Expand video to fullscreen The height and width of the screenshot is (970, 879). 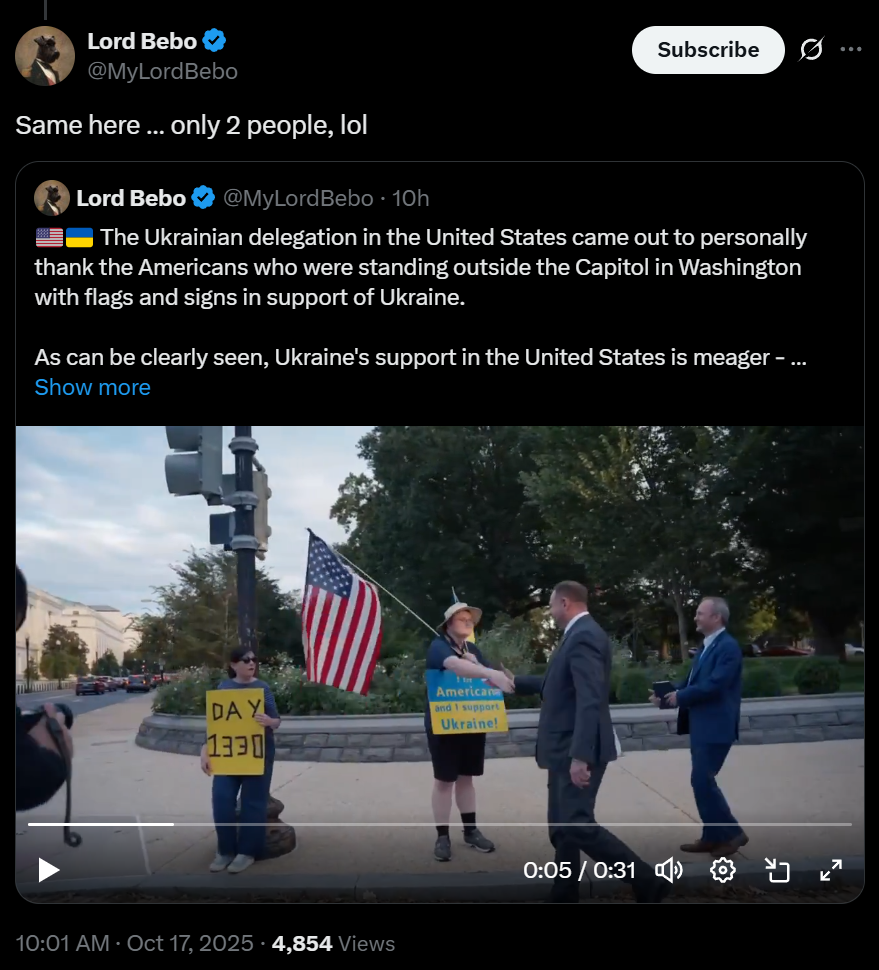831,870
